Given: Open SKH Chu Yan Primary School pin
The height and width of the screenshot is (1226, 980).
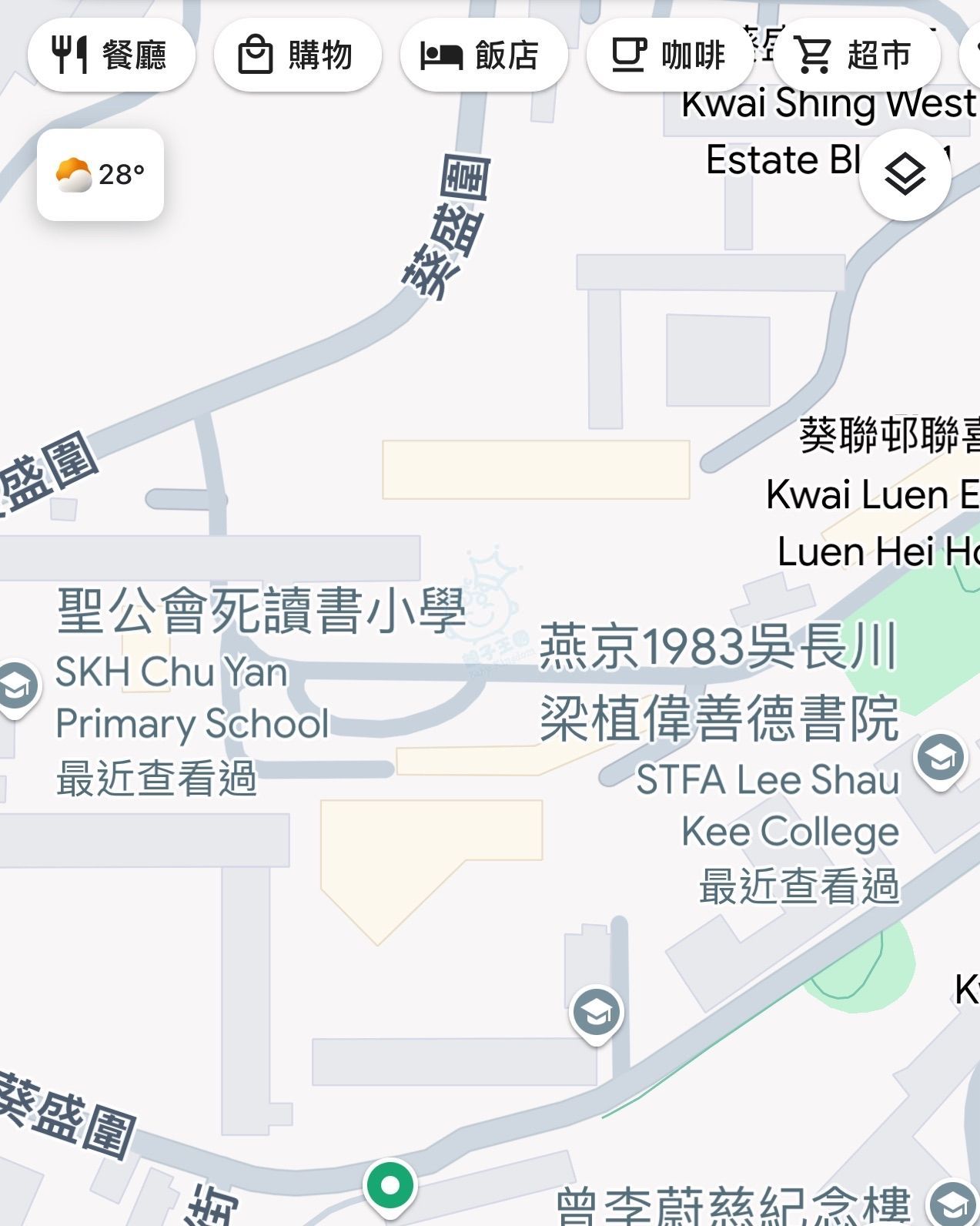Looking at the screenshot, I should click(x=15, y=686).
